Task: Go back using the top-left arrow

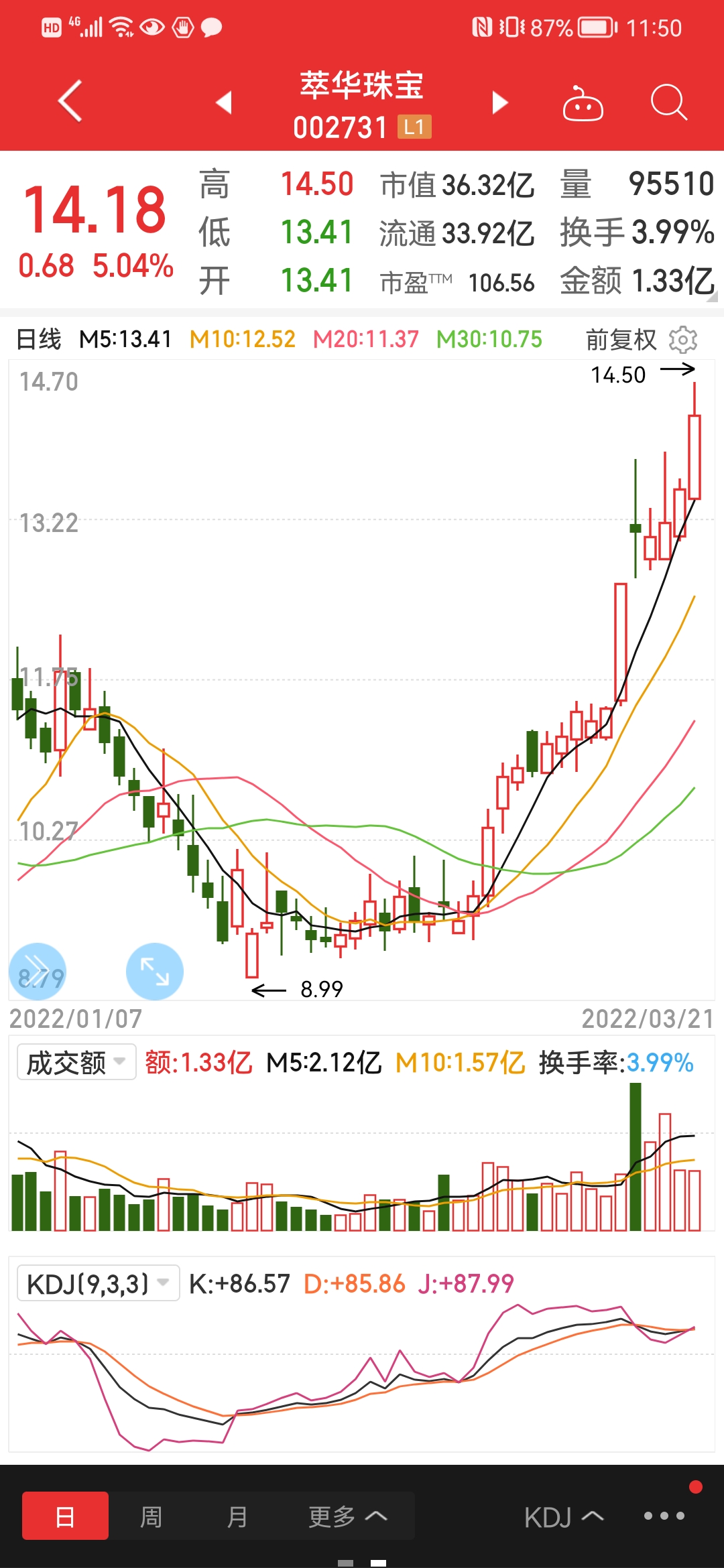Action: pos(70,101)
